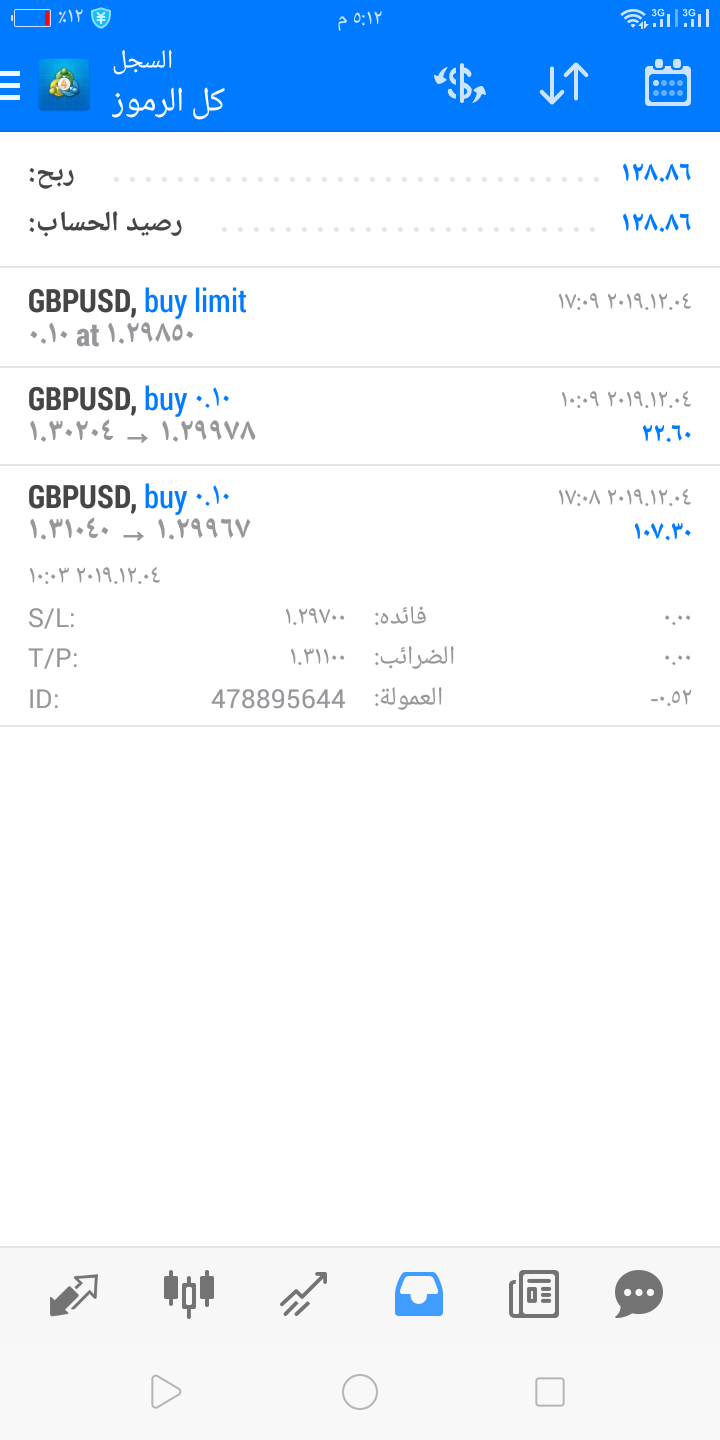The width and height of the screenshot is (720, 1440).
Task: Expand the GBPUSD buy trade with 22.60 profit
Action: point(360,416)
